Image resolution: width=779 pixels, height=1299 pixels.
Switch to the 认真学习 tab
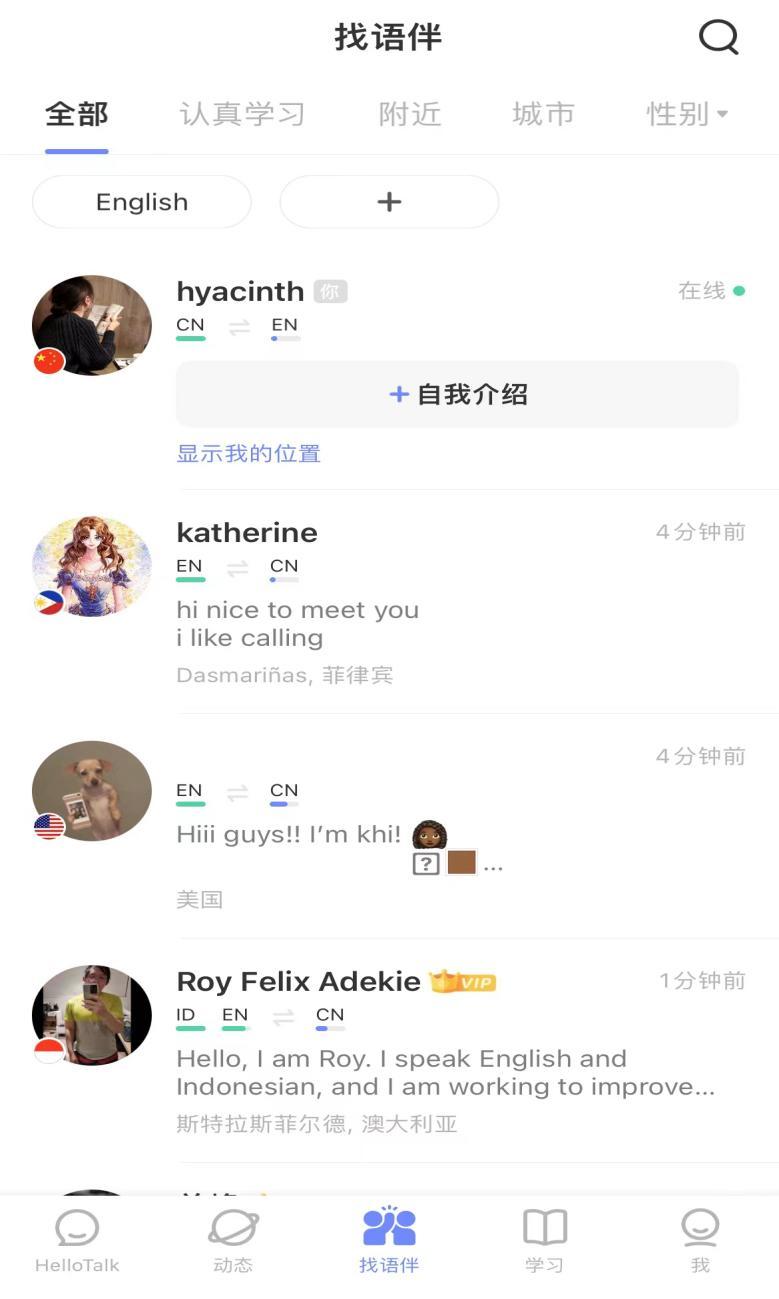coord(243,113)
